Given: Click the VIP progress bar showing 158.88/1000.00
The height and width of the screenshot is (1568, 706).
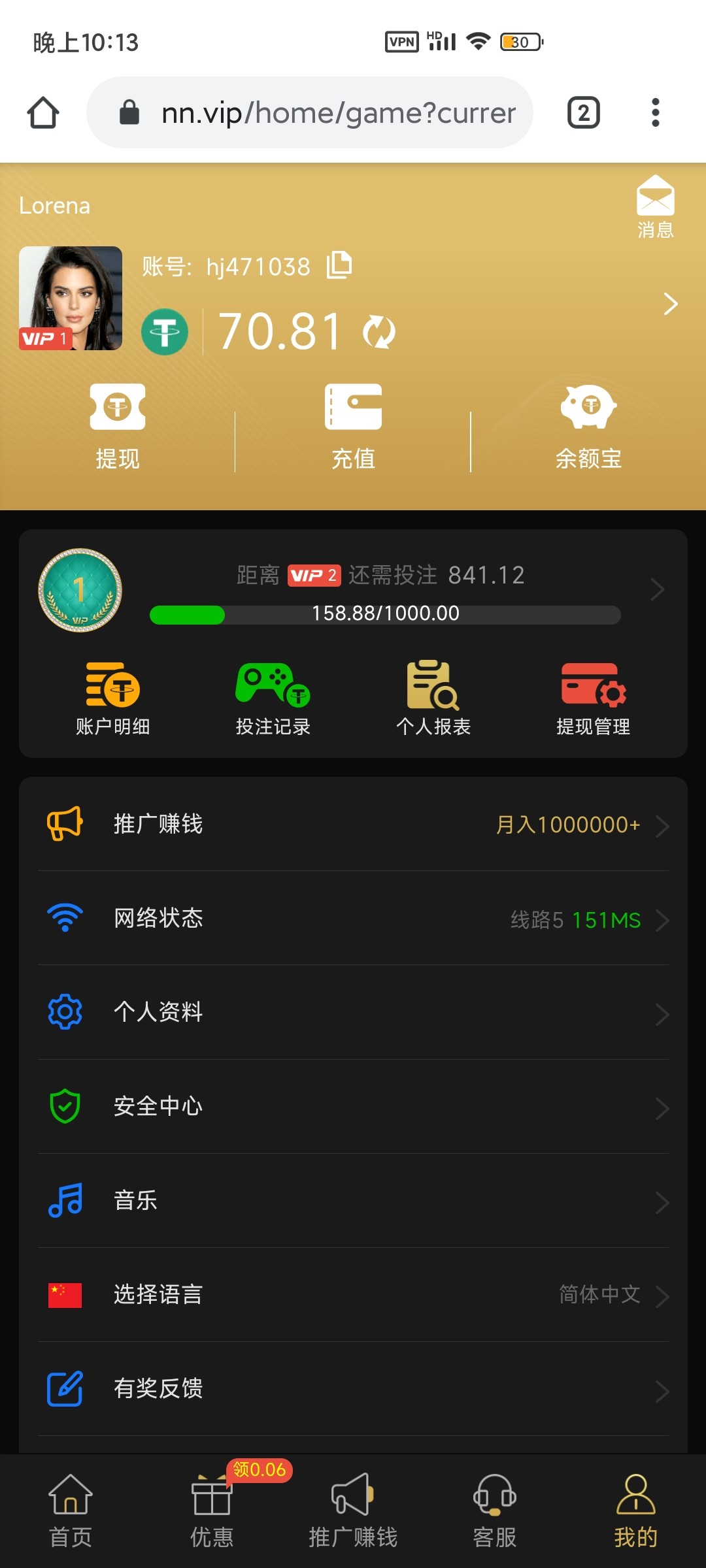Looking at the screenshot, I should (x=384, y=613).
